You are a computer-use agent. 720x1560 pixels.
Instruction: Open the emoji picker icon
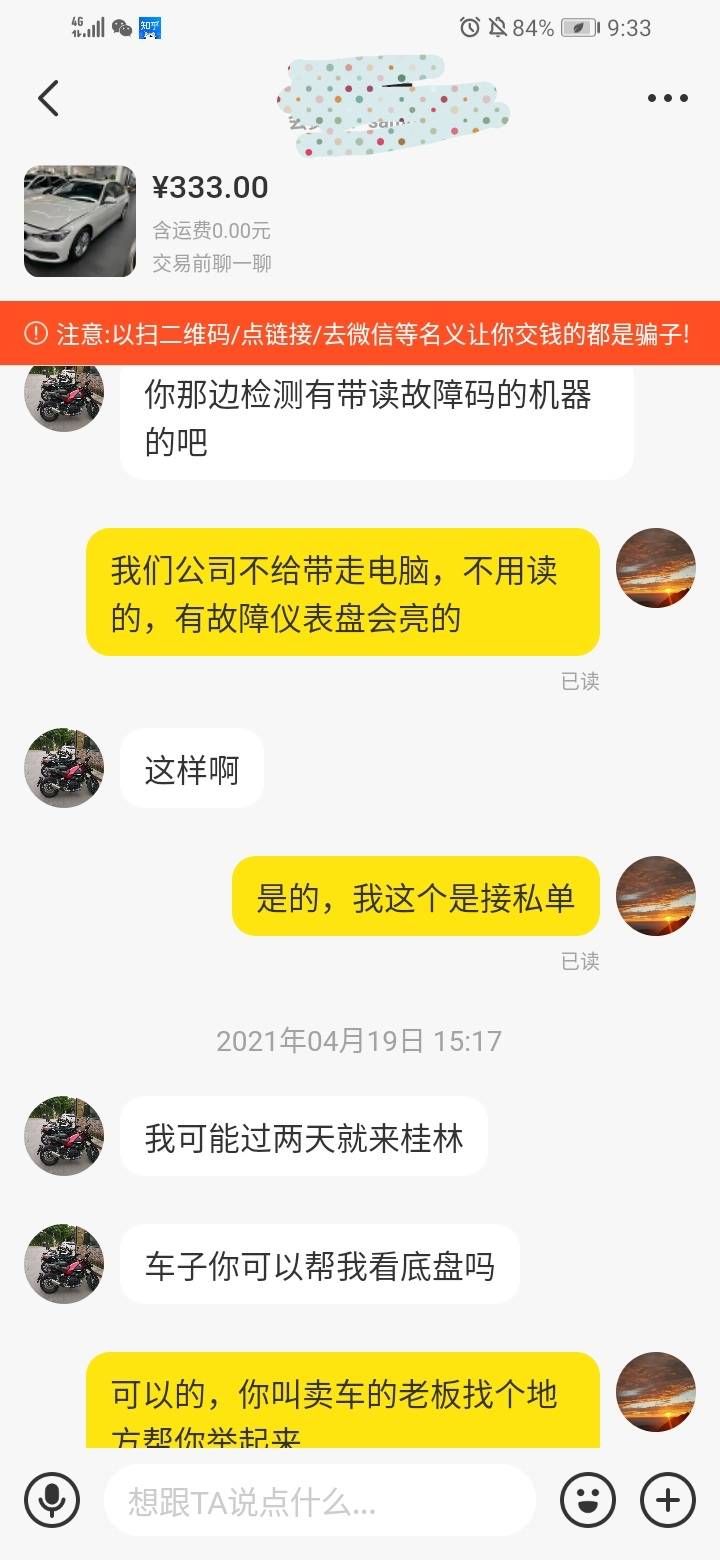(589, 1500)
